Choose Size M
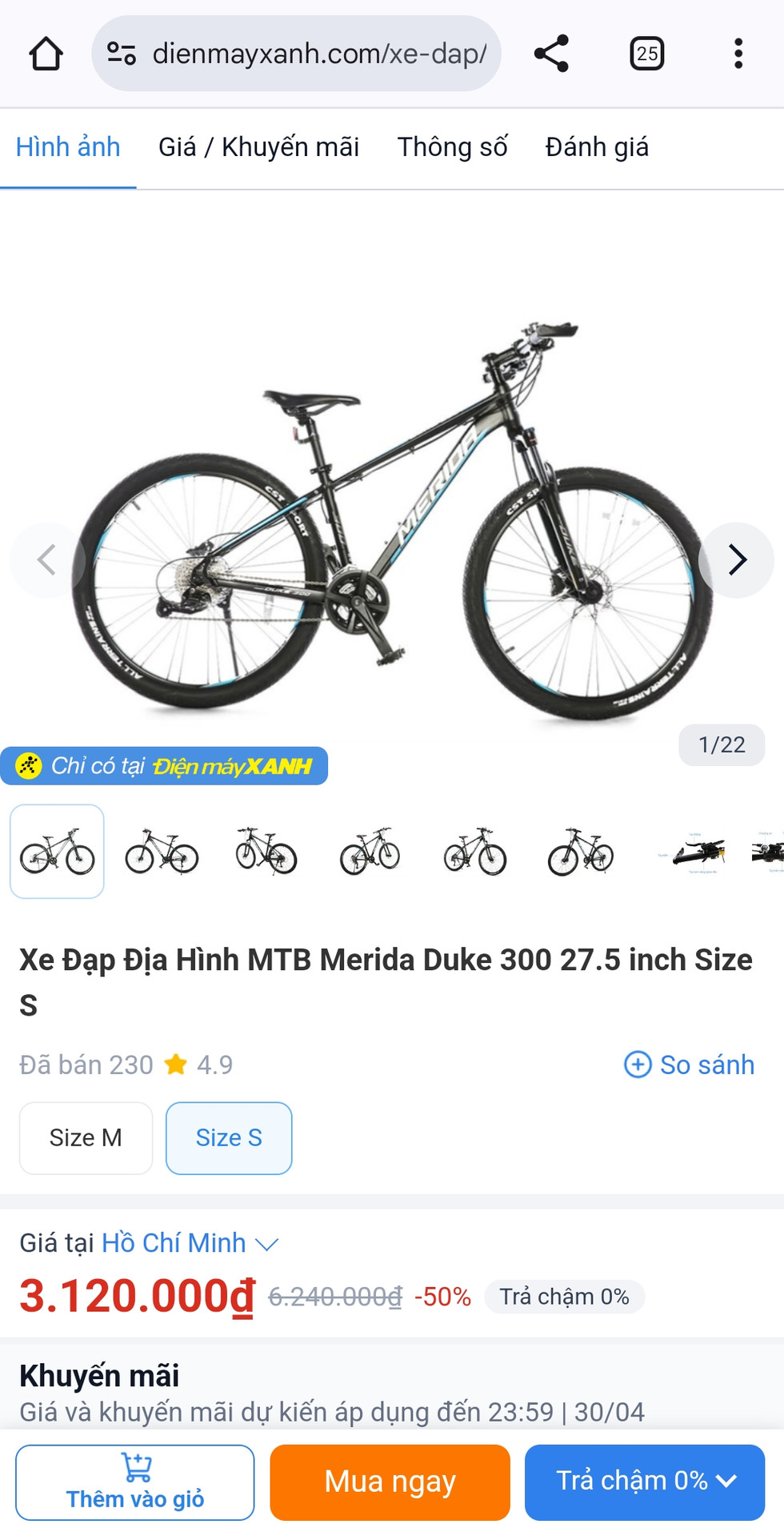Viewport: 784px width, 1536px height. [x=86, y=1137]
